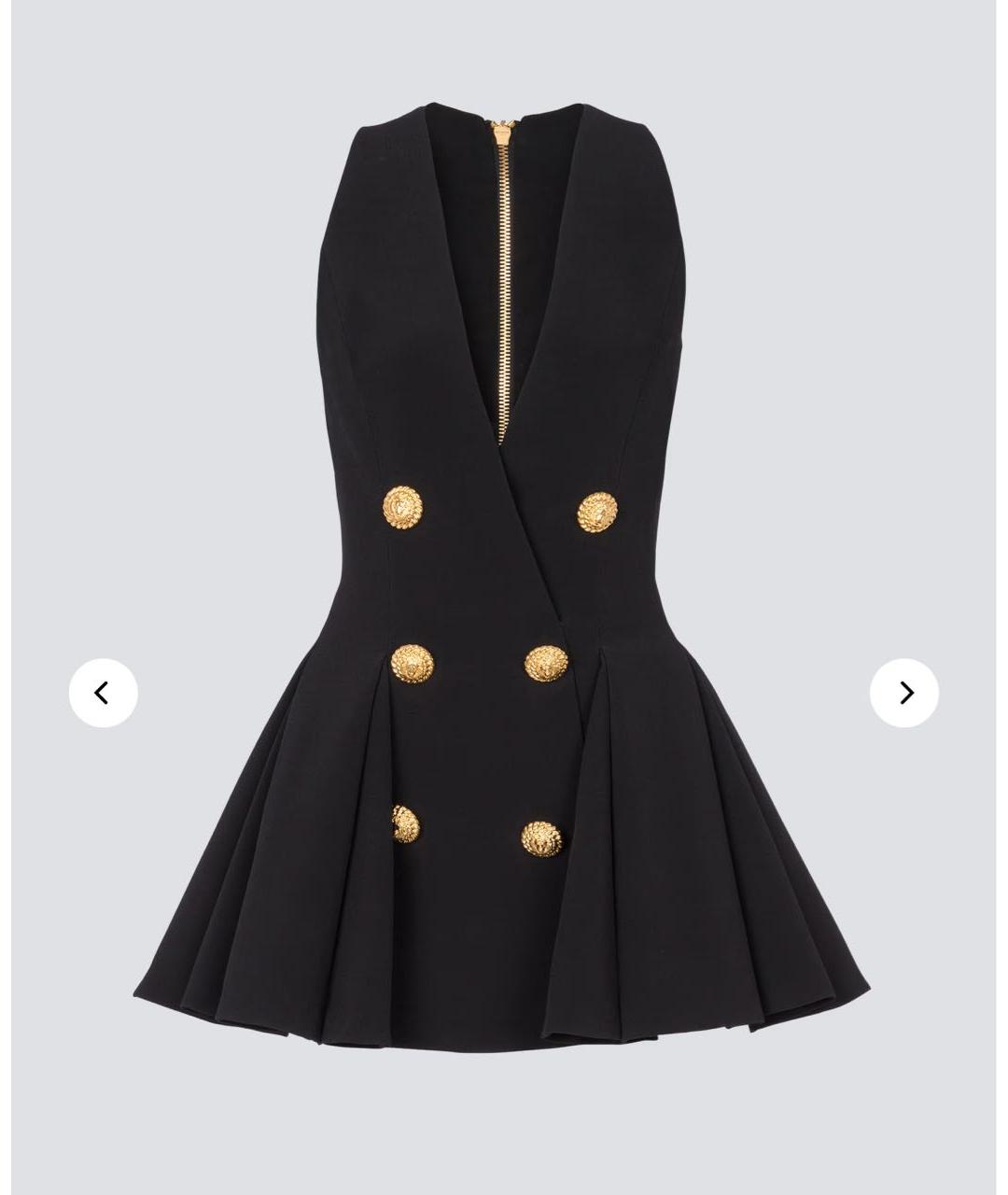The image size is (1008, 1195).
Task: Go to the next product image
Action: [x=903, y=693]
